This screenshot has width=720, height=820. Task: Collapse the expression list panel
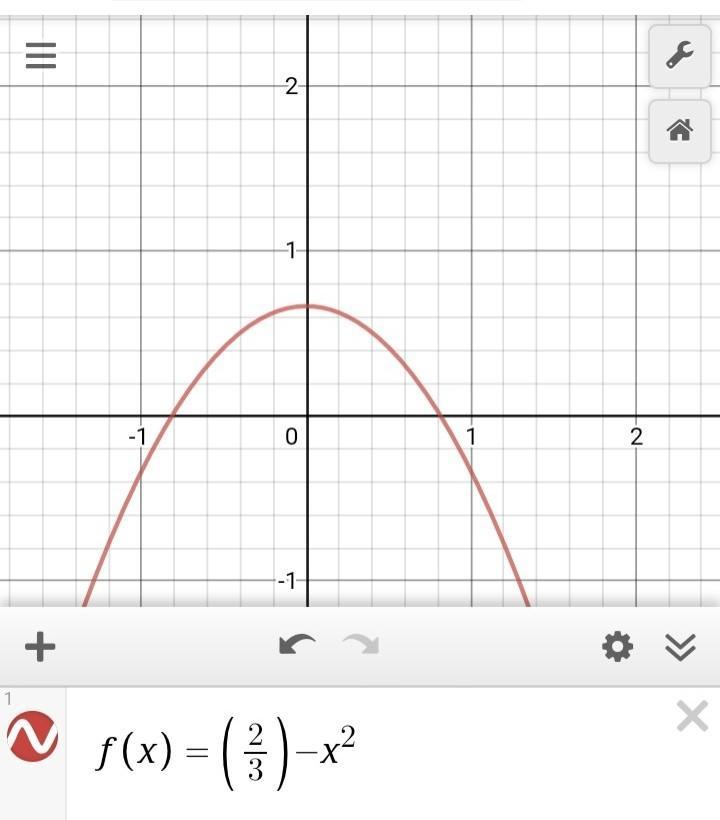point(680,647)
